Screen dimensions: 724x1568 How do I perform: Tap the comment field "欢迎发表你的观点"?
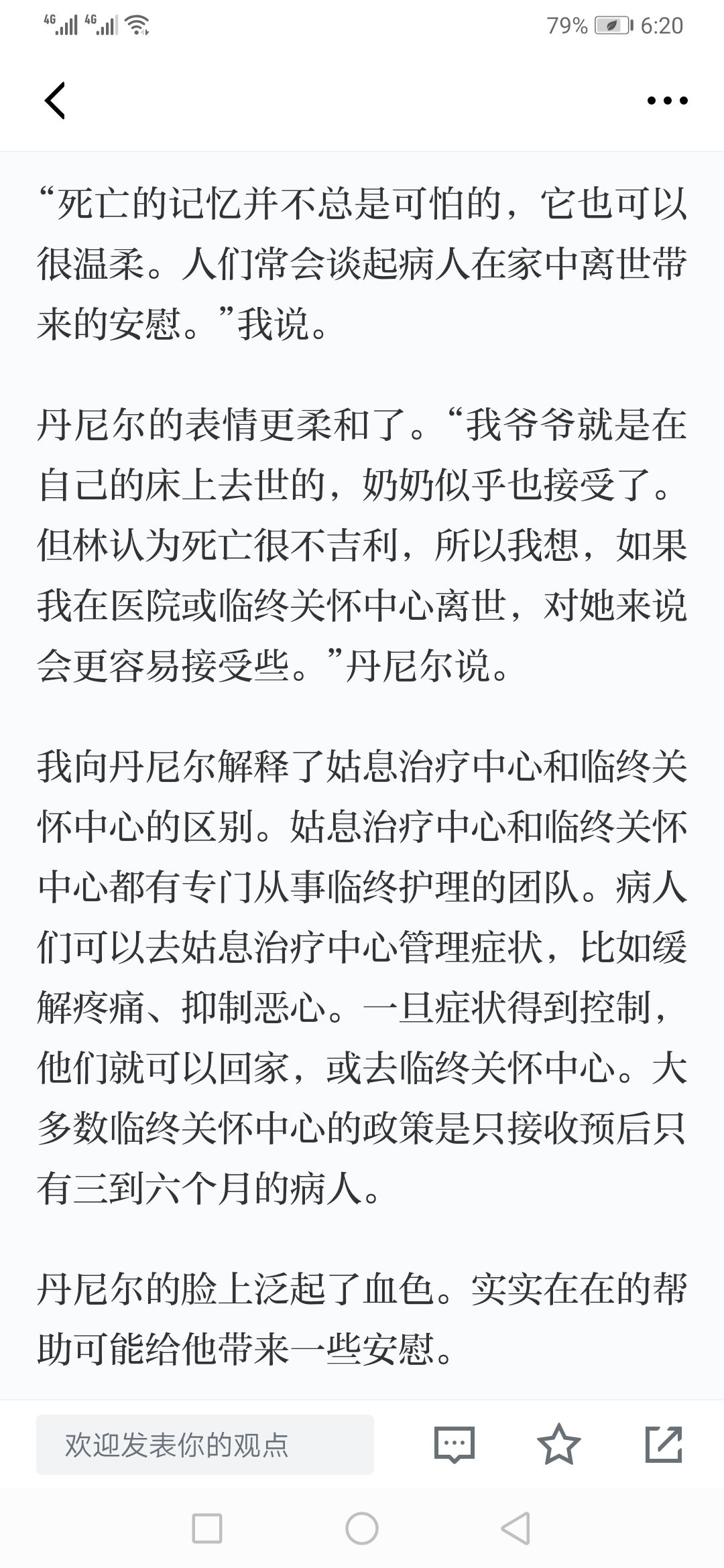tap(205, 1445)
